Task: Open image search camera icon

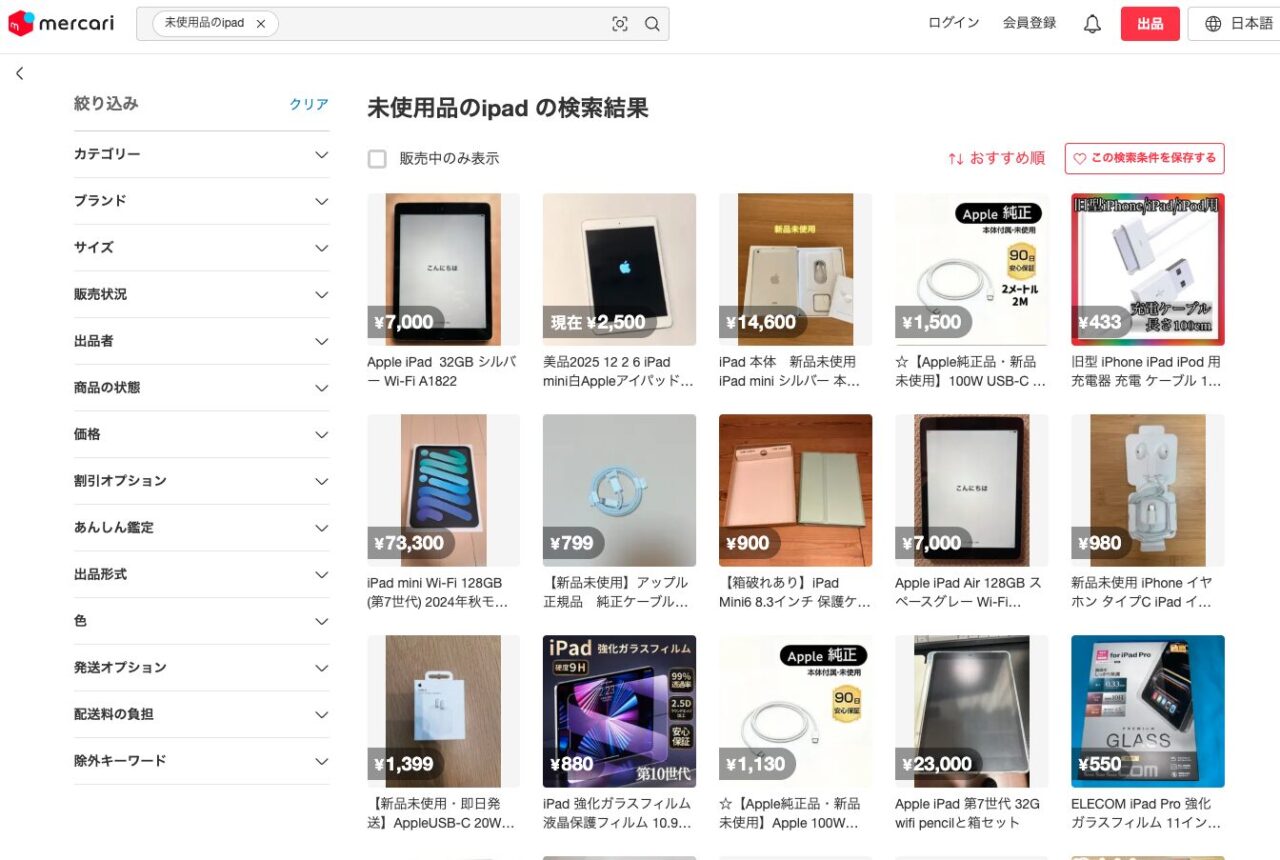Action: pos(620,24)
